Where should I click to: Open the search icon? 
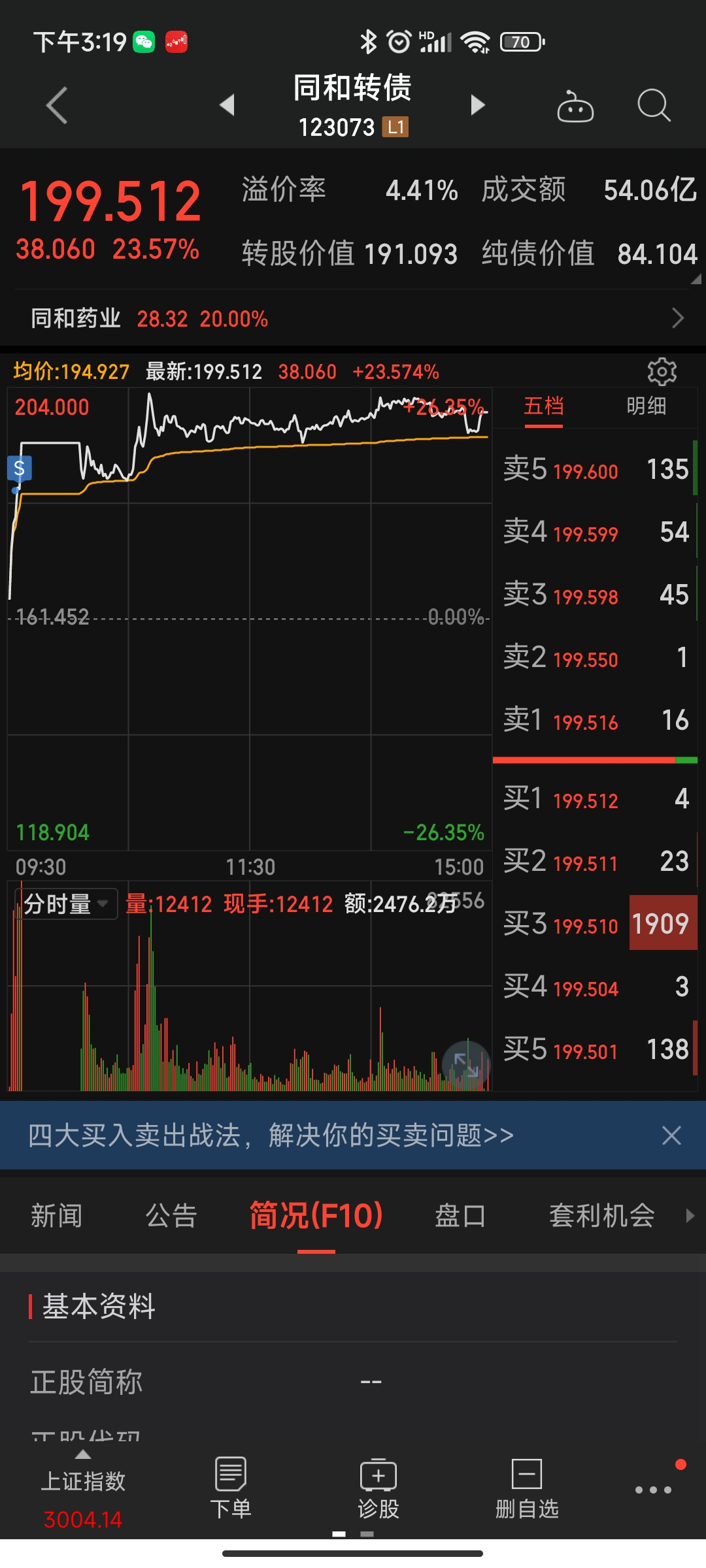tap(653, 105)
